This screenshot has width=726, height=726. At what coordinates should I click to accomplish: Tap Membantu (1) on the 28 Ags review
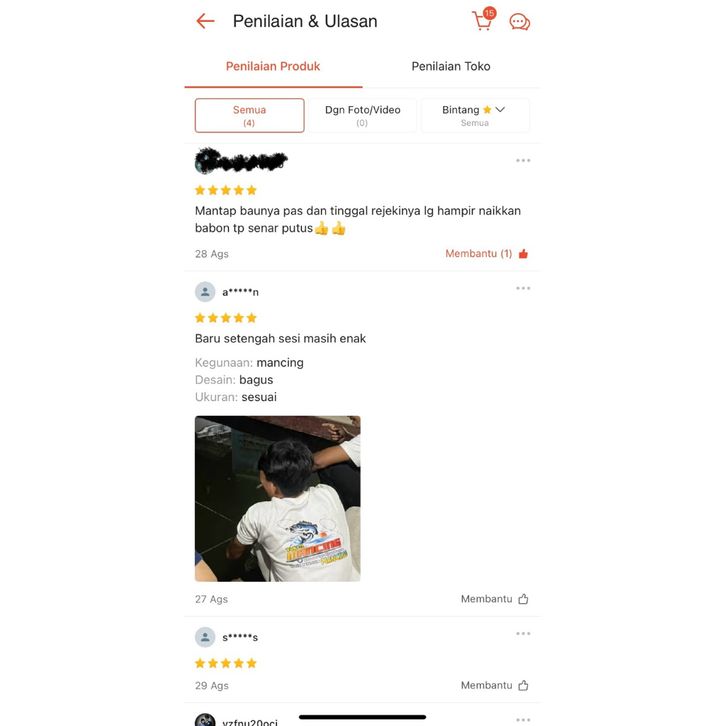[487, 254]
